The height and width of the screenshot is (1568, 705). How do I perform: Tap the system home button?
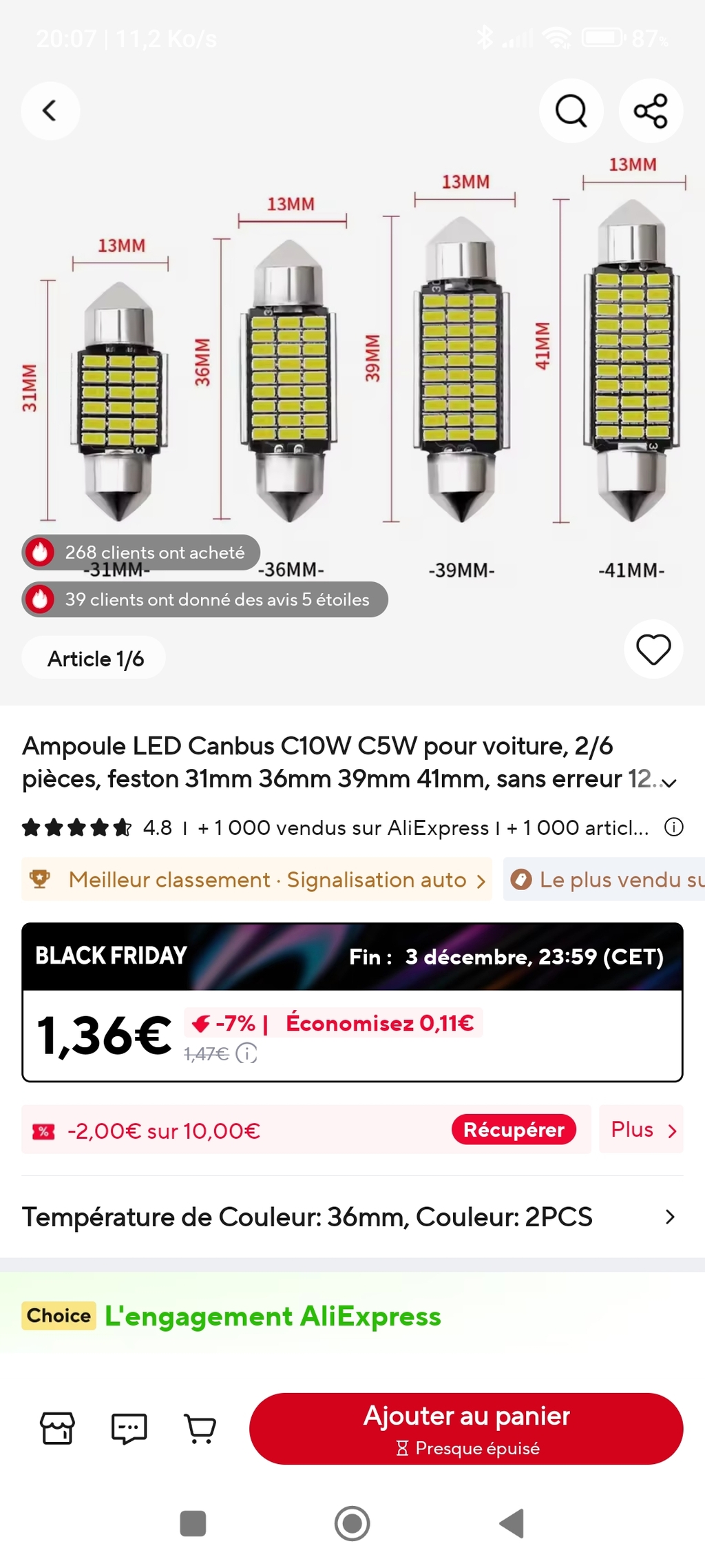click(352, 1523)
